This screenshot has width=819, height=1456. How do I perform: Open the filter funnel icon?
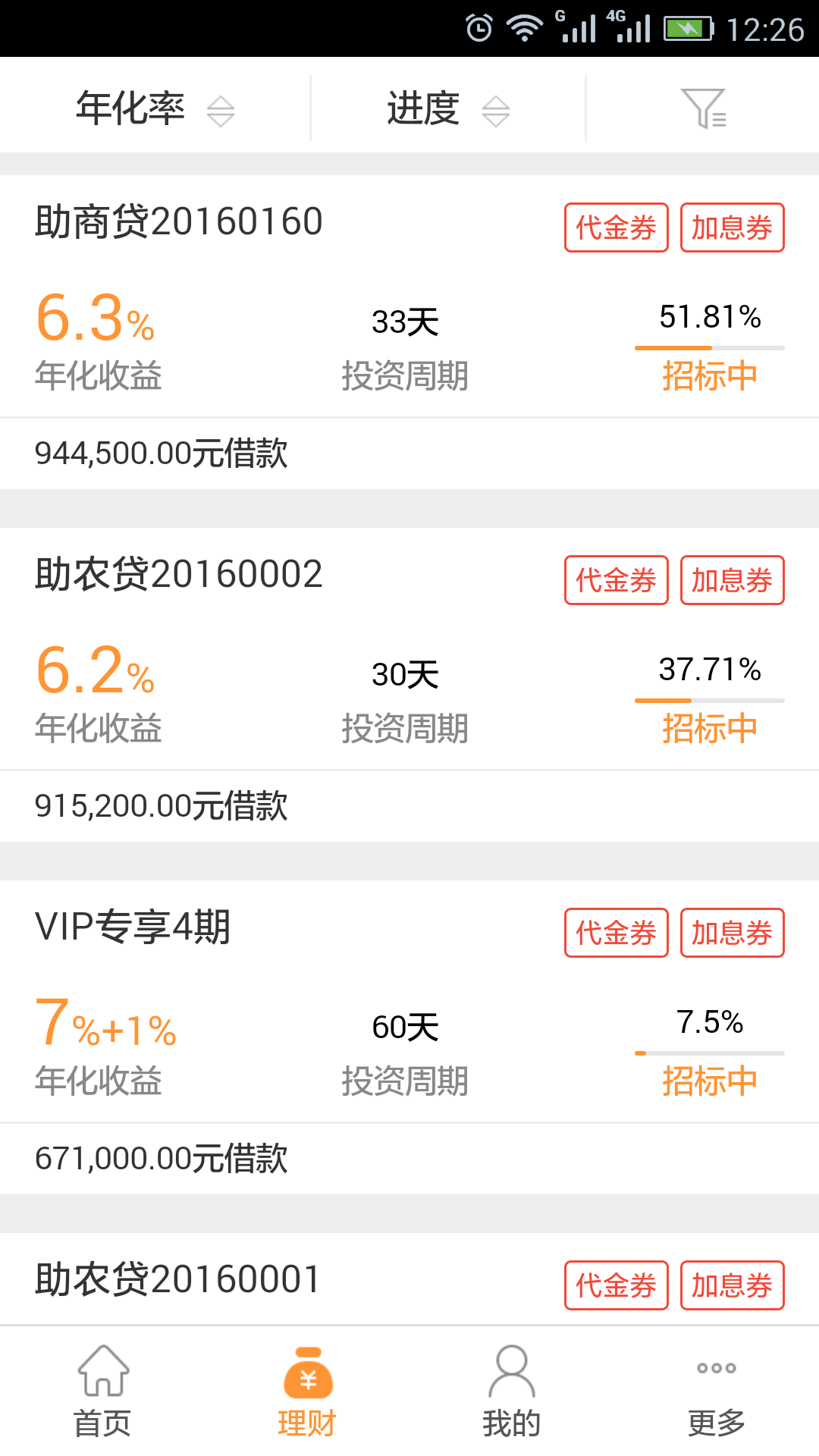[704, 108]
